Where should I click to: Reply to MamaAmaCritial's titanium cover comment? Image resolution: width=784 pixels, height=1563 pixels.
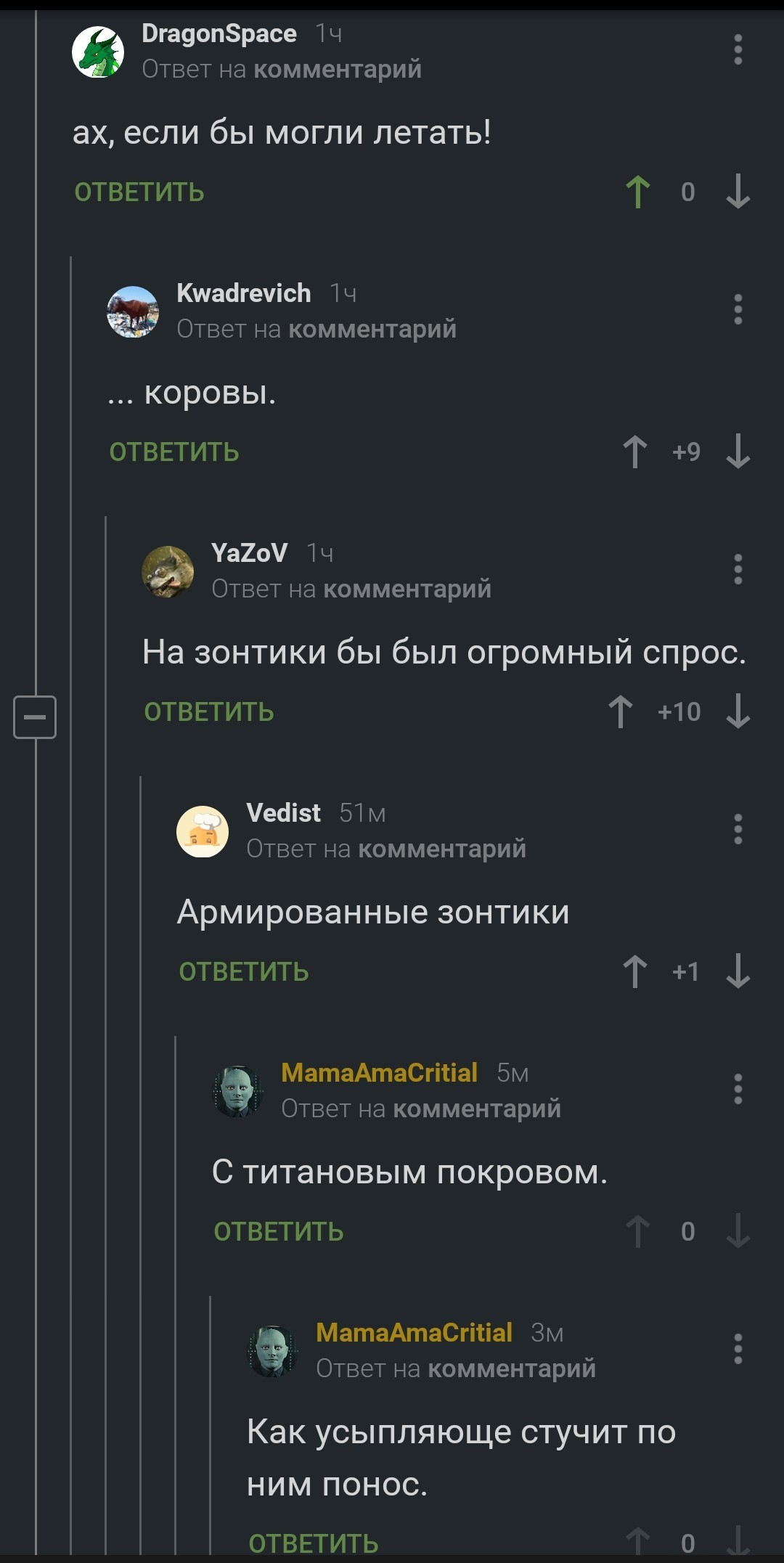click(x=279, y=1232)
